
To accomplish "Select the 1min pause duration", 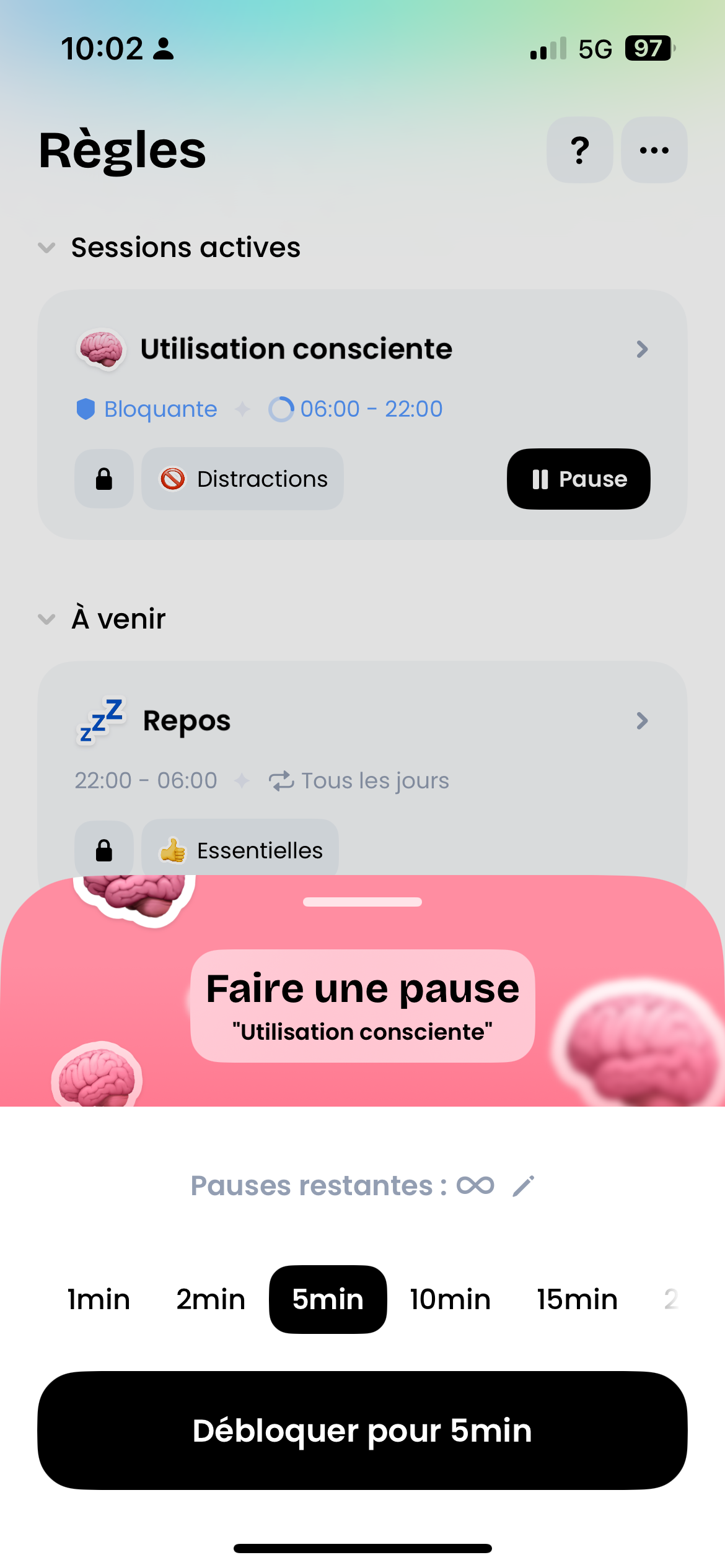I will pyautogui.click(x=99, y=1299).
